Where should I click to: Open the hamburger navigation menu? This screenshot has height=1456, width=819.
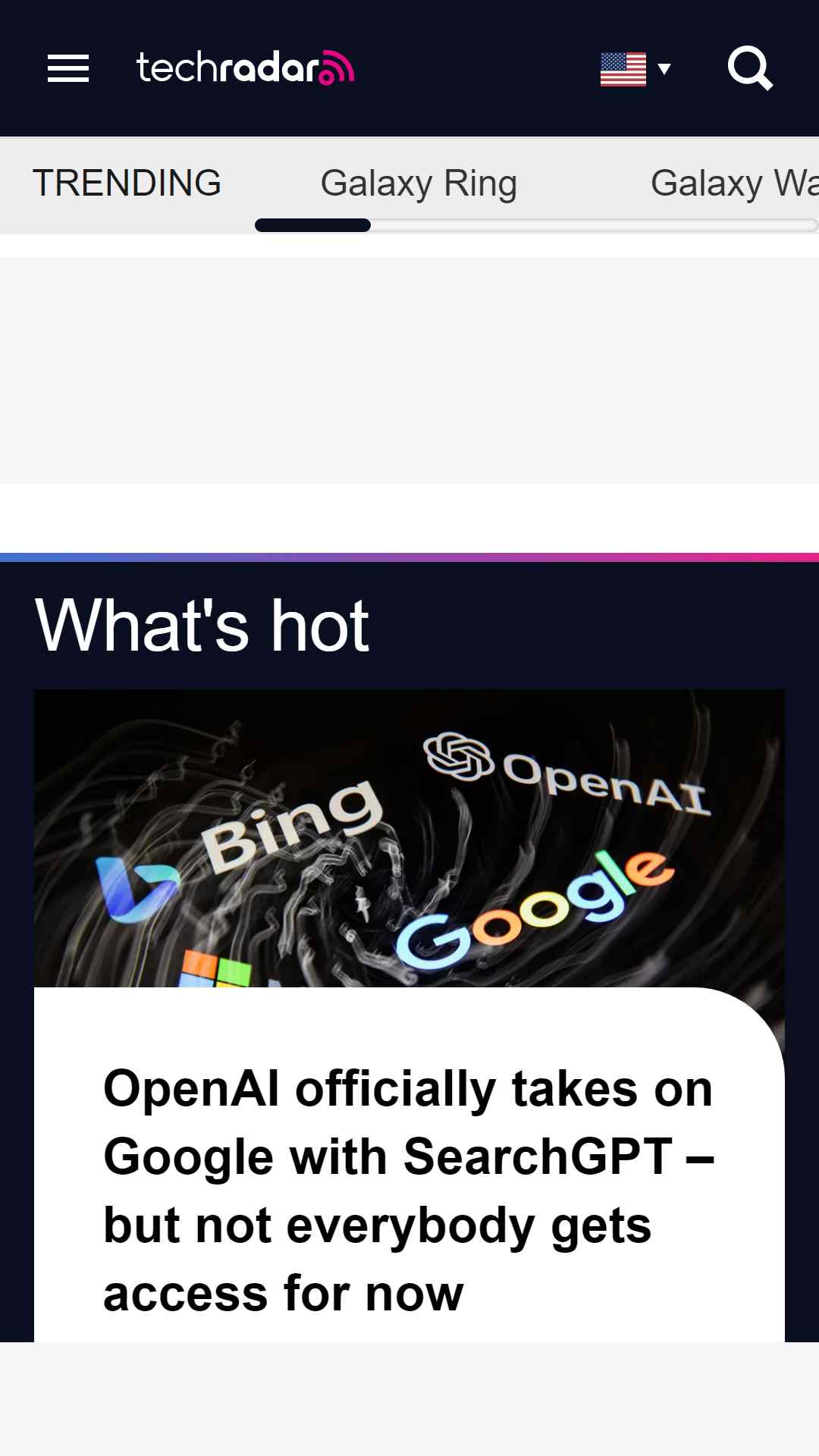[x=68, y=68]
